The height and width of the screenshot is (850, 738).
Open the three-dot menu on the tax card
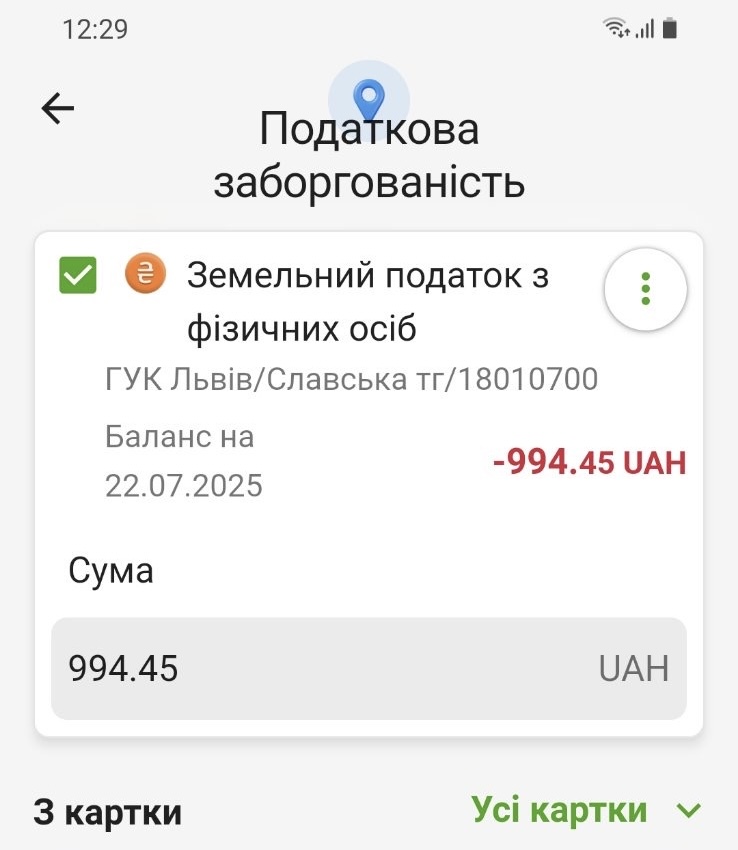pos(645,289)
